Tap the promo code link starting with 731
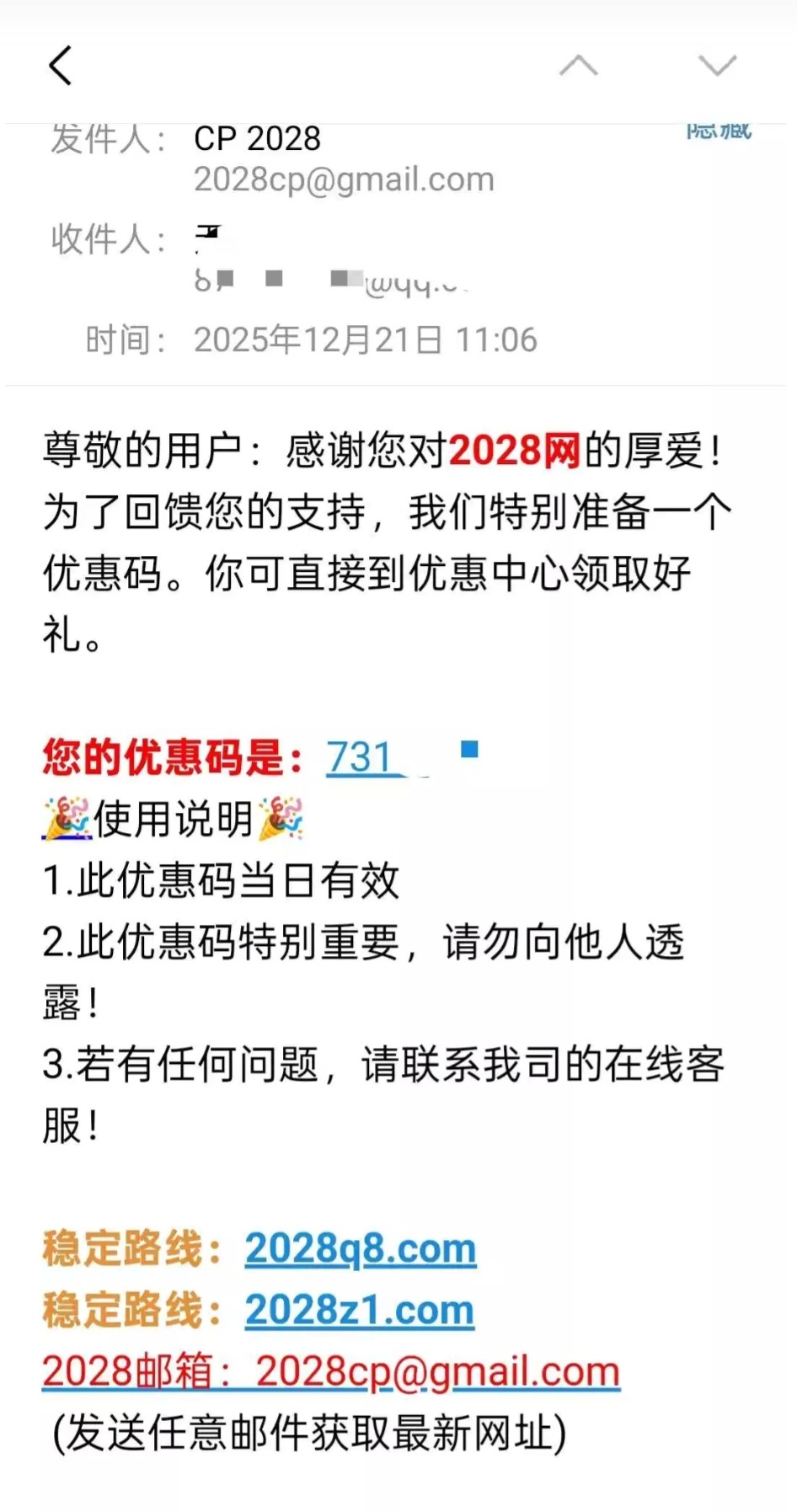Screen dimensions: 797x1512 pyautogui.click(x=360, y=757)
